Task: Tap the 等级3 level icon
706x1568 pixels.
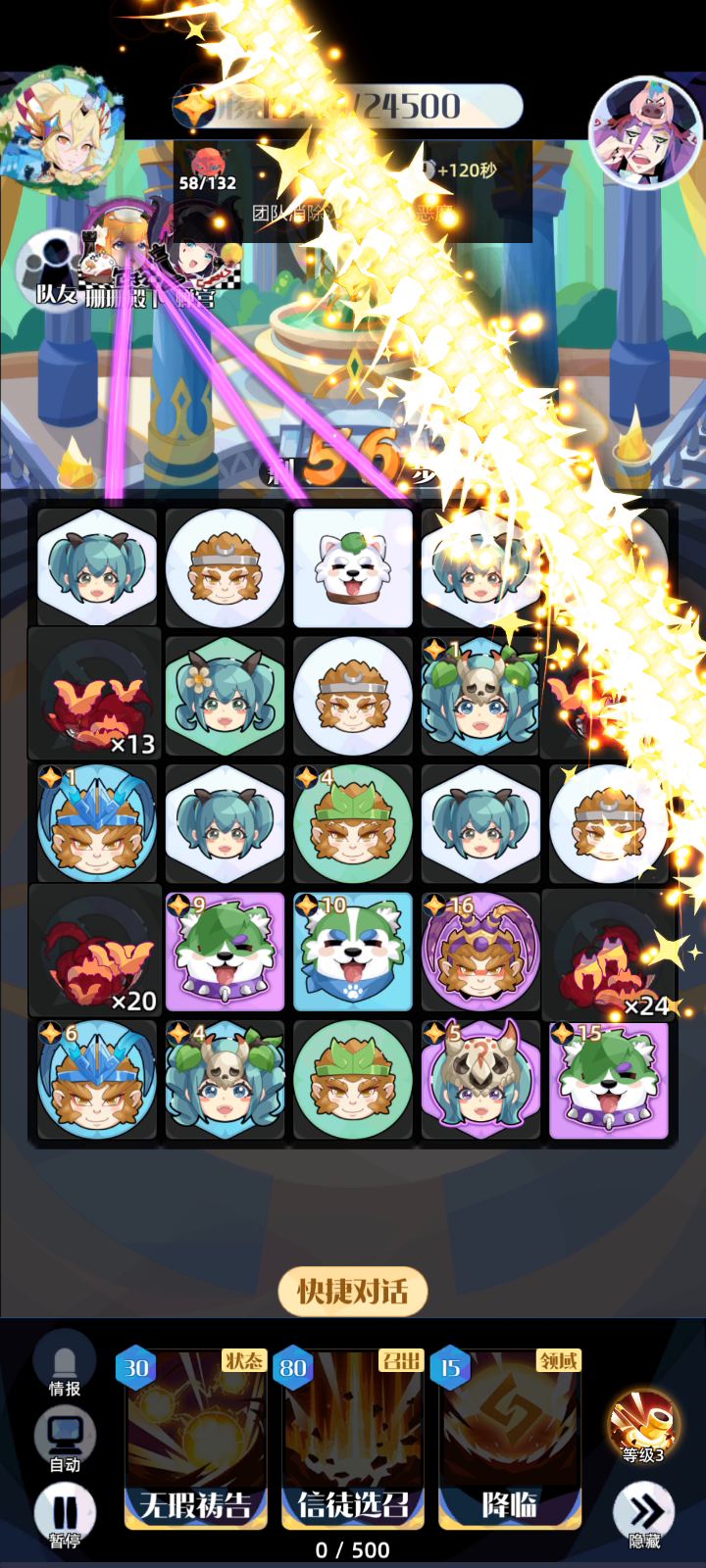Action: [643, 1426]
